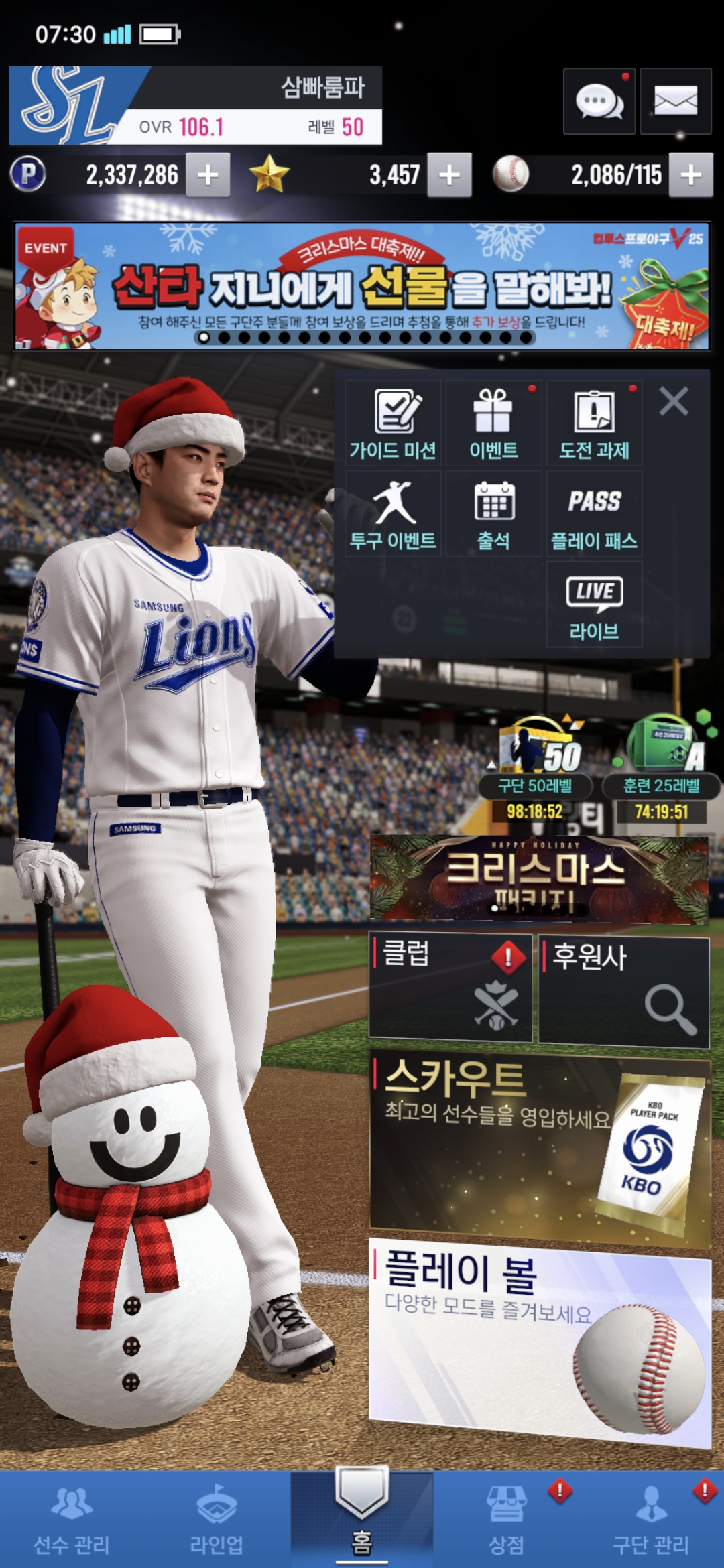Open the Santa Genie event banner
Image resolution: width=724 pixels, height=1568 pixels.
coord(362,286)
